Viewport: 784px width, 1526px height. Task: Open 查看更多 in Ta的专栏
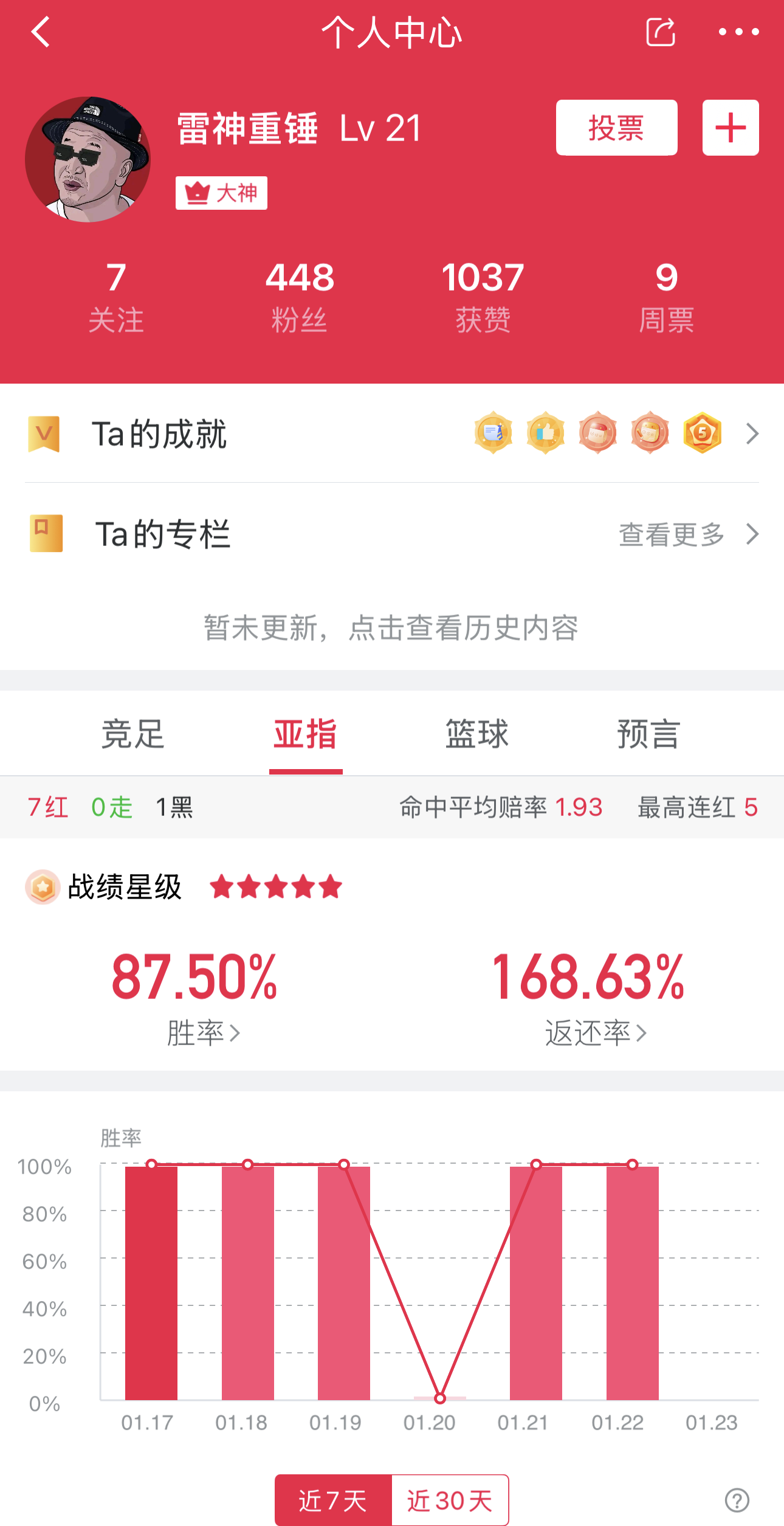click(x=688, y=534)
